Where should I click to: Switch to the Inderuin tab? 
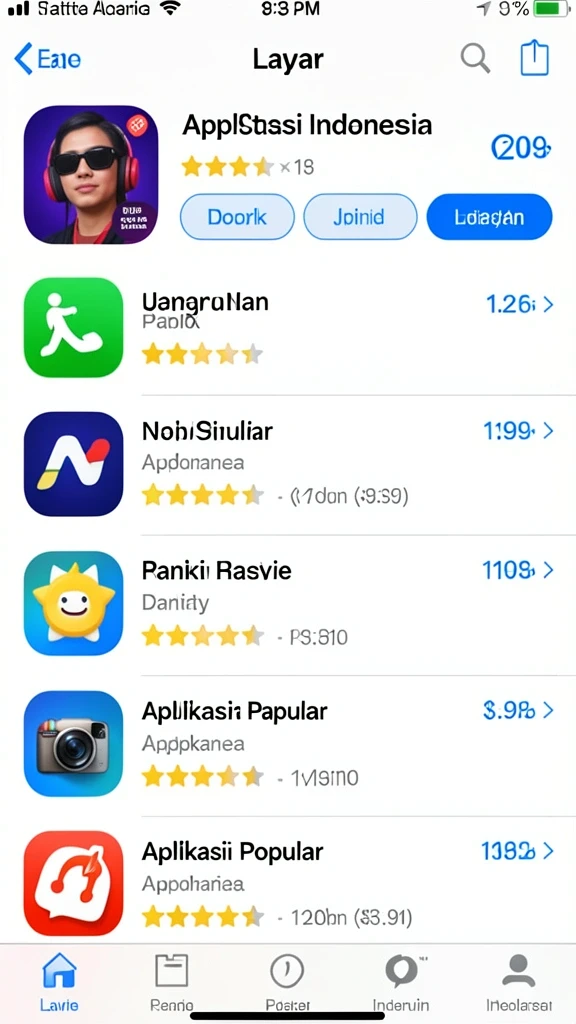coord(401,982)
